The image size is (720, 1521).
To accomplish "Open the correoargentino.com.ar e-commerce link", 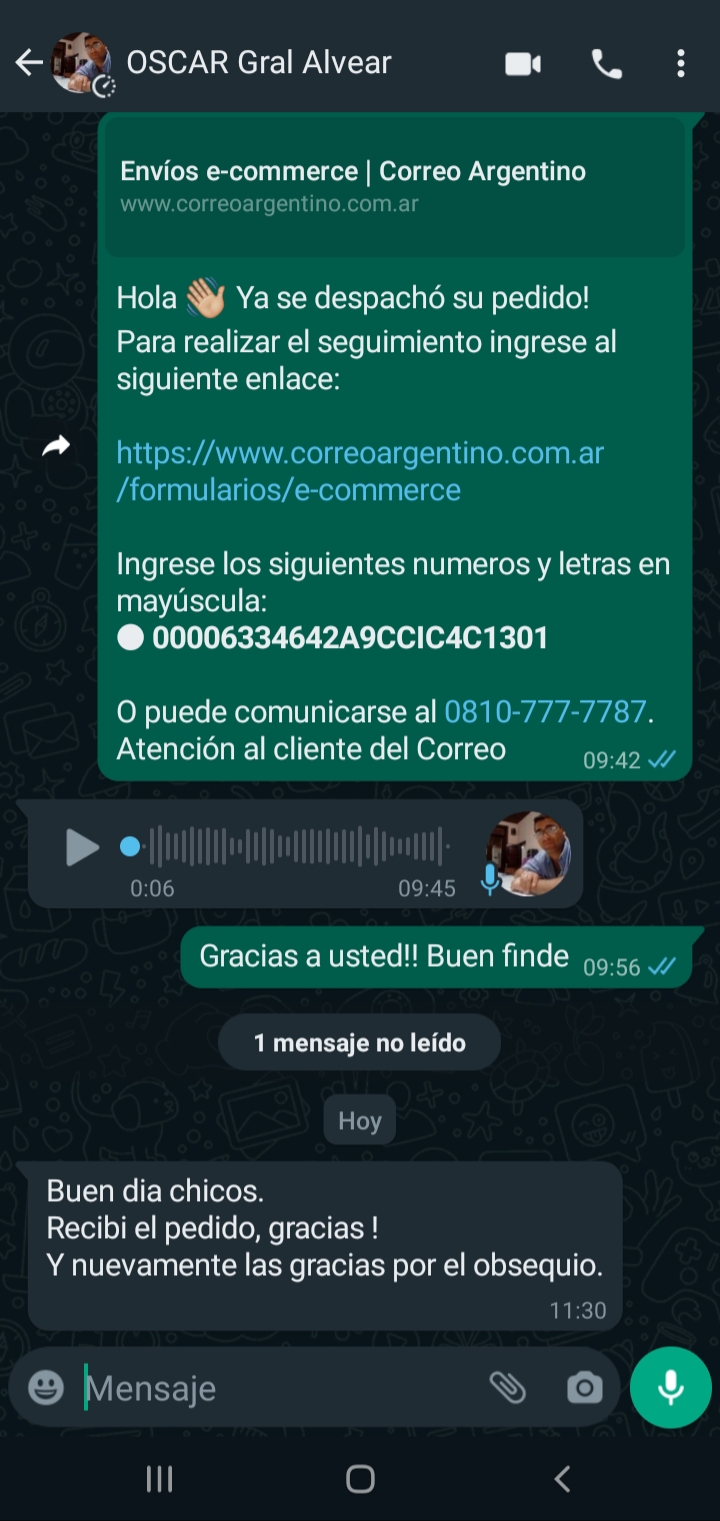I will [360, 471].
